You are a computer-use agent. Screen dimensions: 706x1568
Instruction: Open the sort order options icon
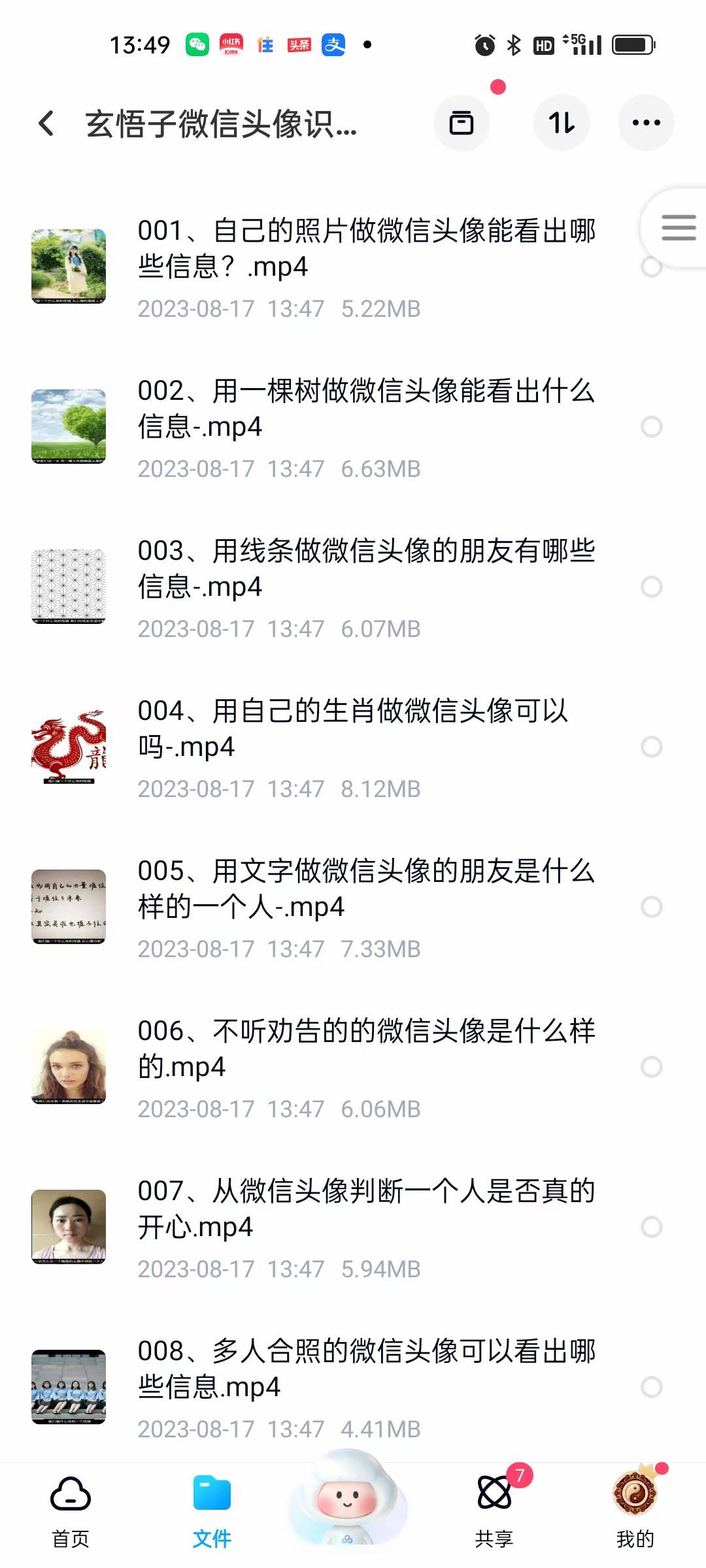click(x=562, y=123)
